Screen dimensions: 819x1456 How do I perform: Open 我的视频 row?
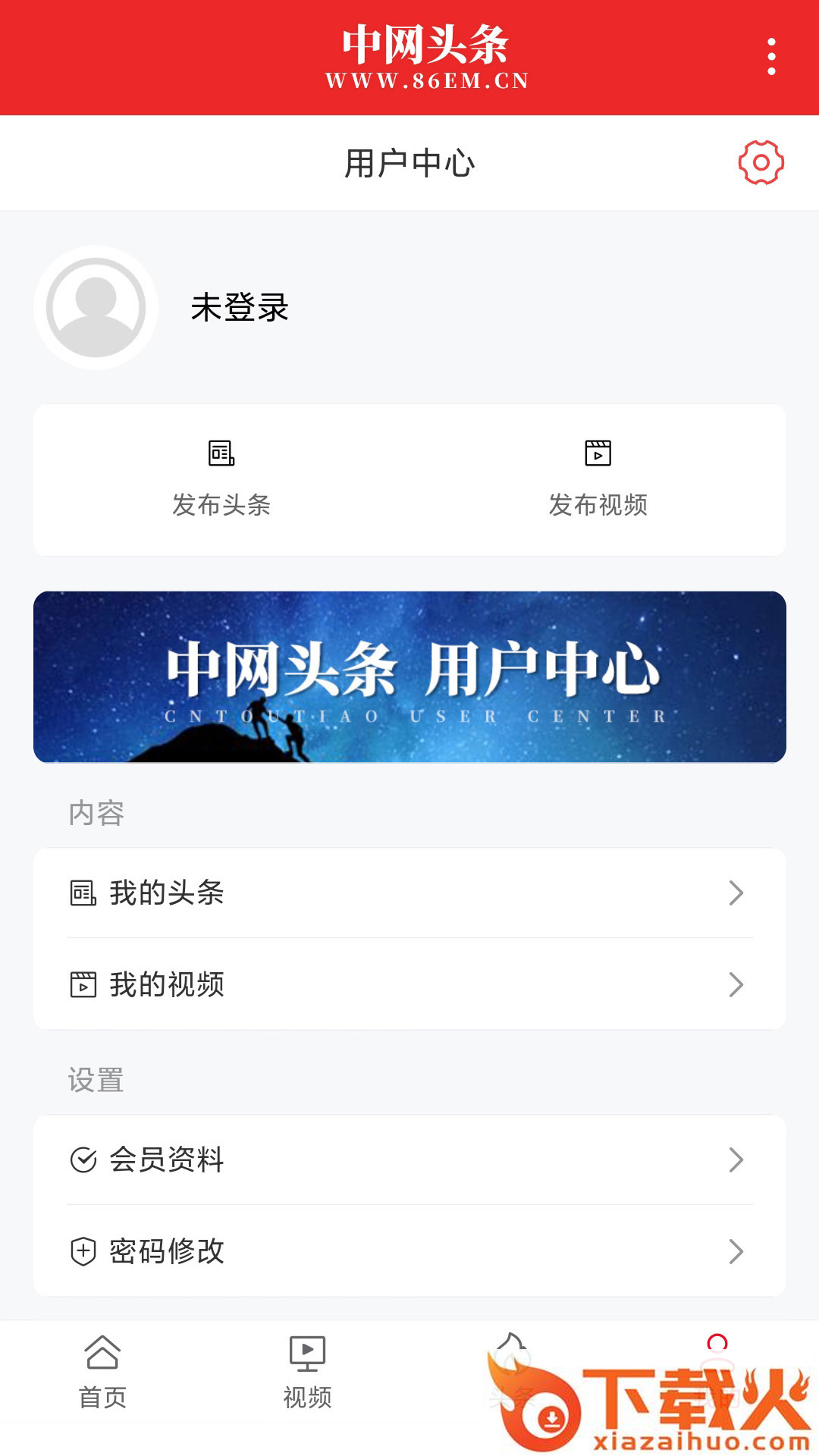click(x=409, y=984)
